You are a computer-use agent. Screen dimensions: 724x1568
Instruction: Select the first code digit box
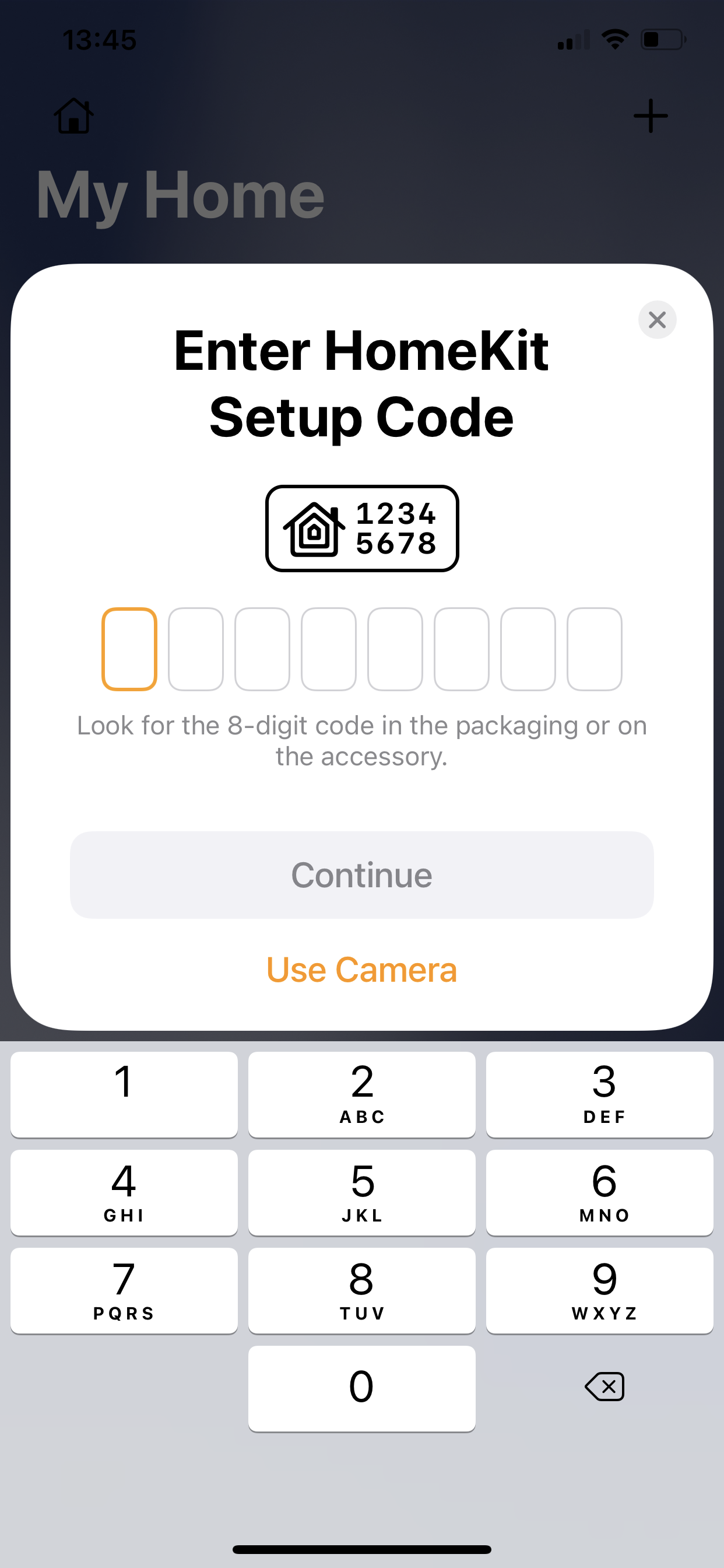click(x=129, y=649)
